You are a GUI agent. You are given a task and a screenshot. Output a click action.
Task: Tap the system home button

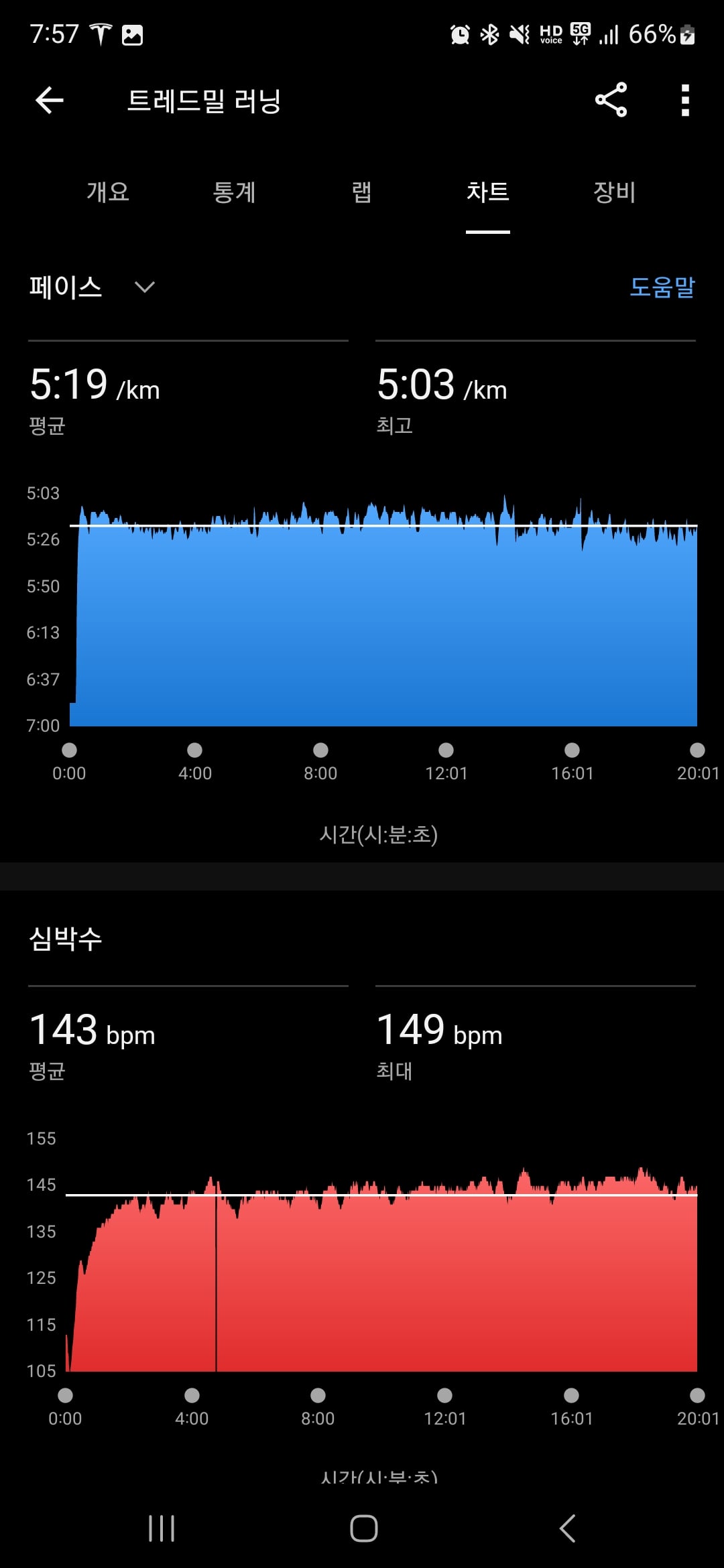(x=363, y=1528)
